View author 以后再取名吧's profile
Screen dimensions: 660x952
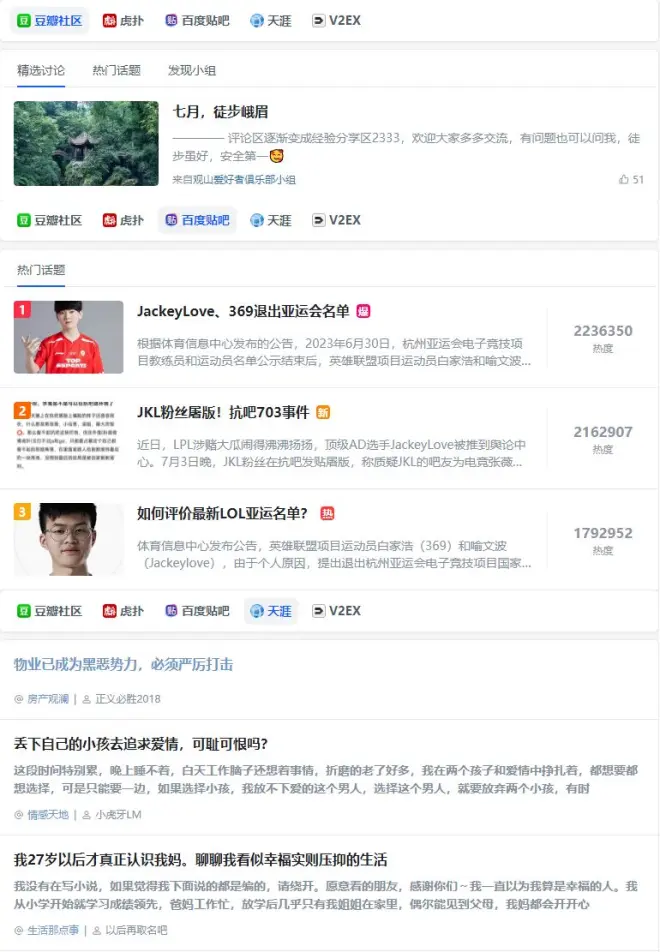pos(136,930)
